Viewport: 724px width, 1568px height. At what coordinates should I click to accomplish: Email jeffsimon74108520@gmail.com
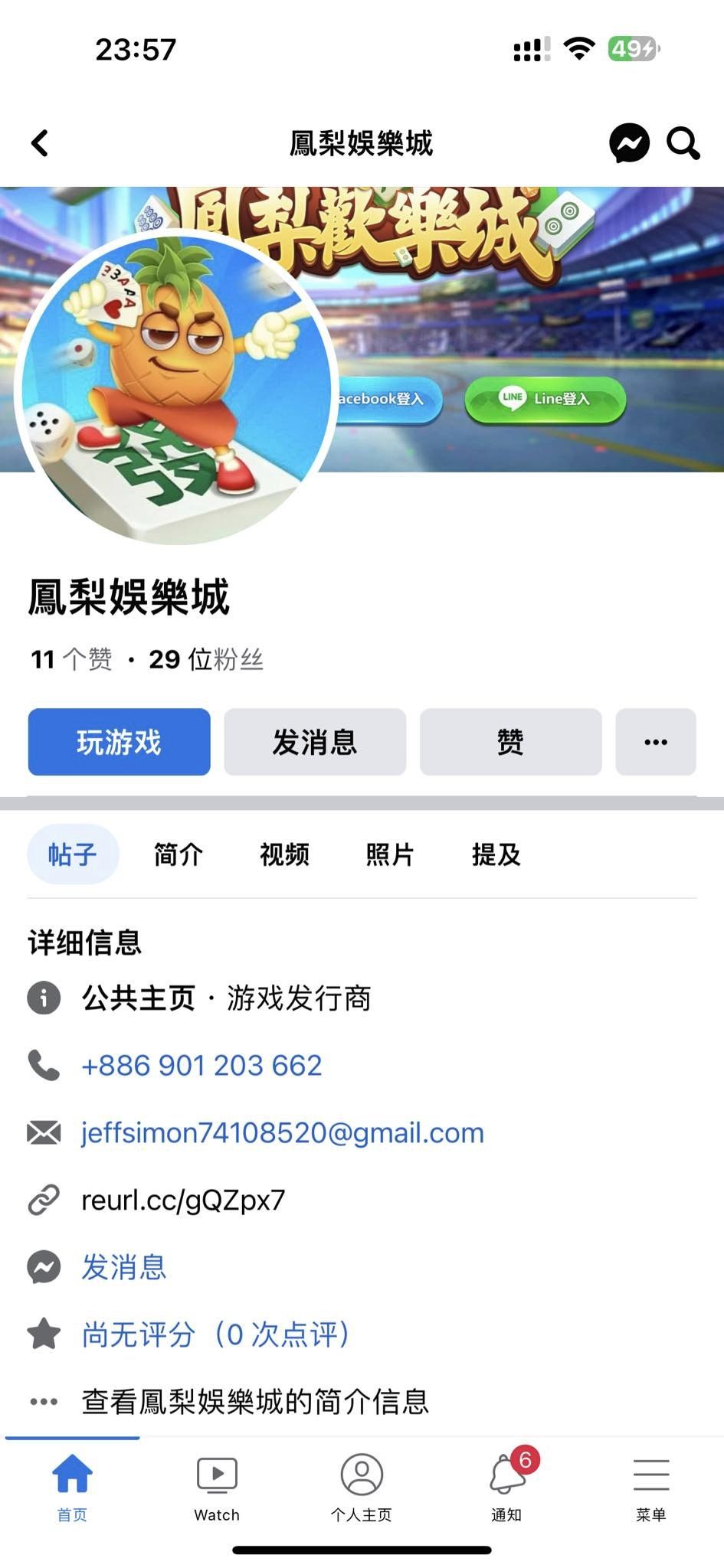283,1132
